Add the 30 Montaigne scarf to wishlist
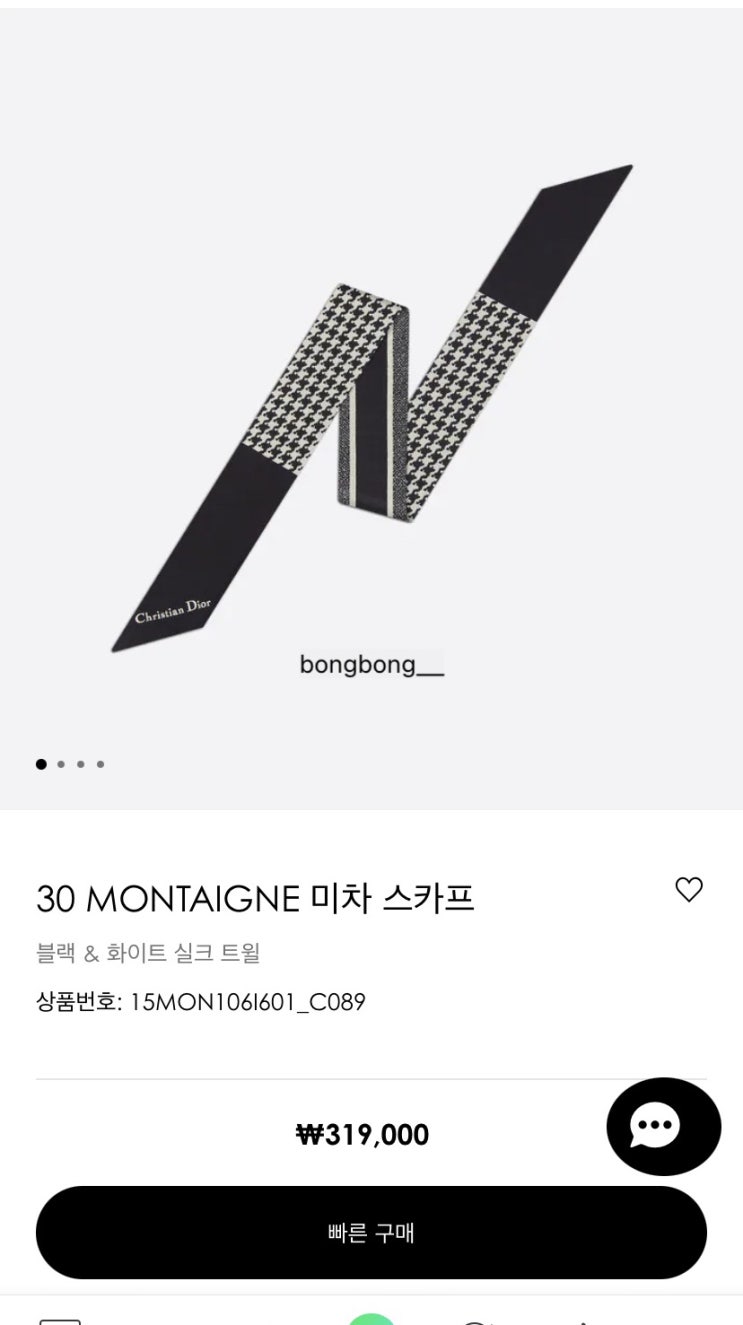743x1325 pixels. point(689,889)
